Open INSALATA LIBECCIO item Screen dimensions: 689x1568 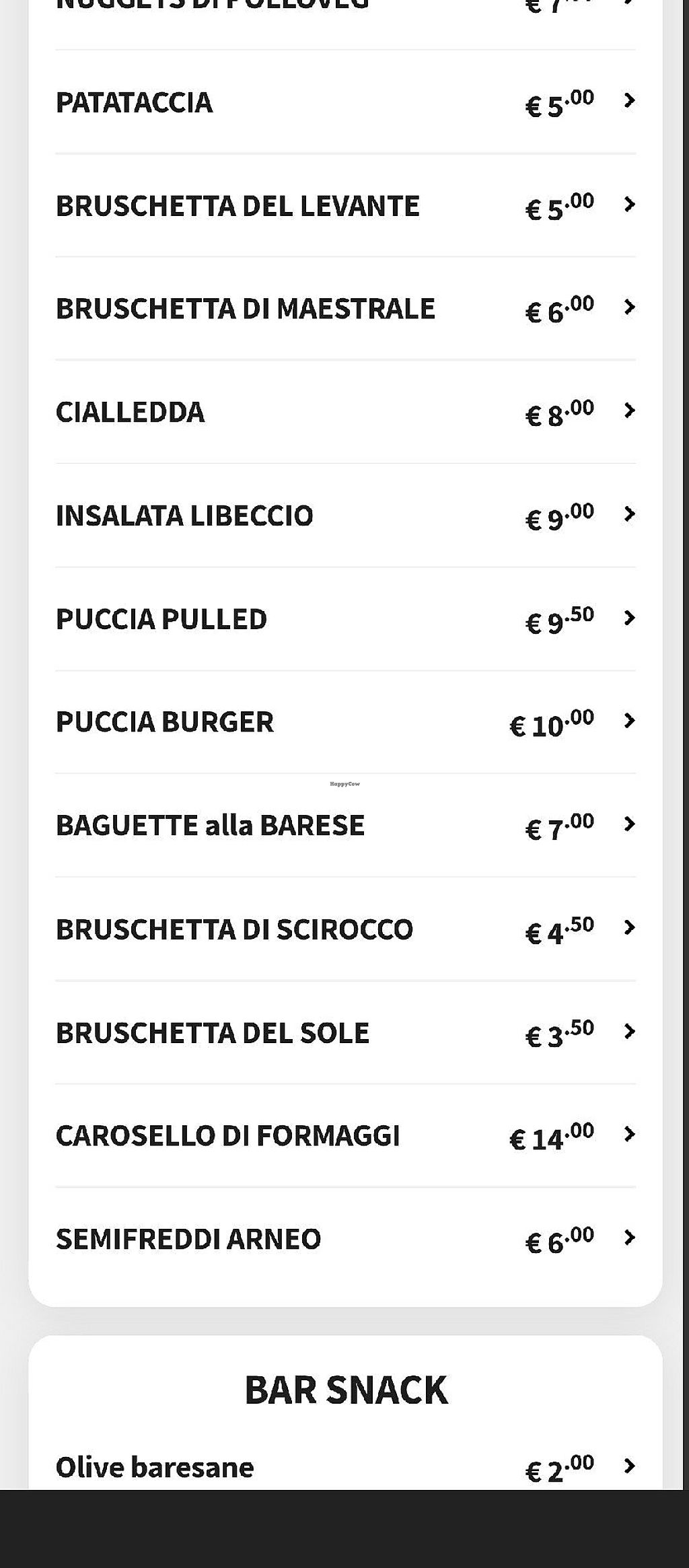345,515
